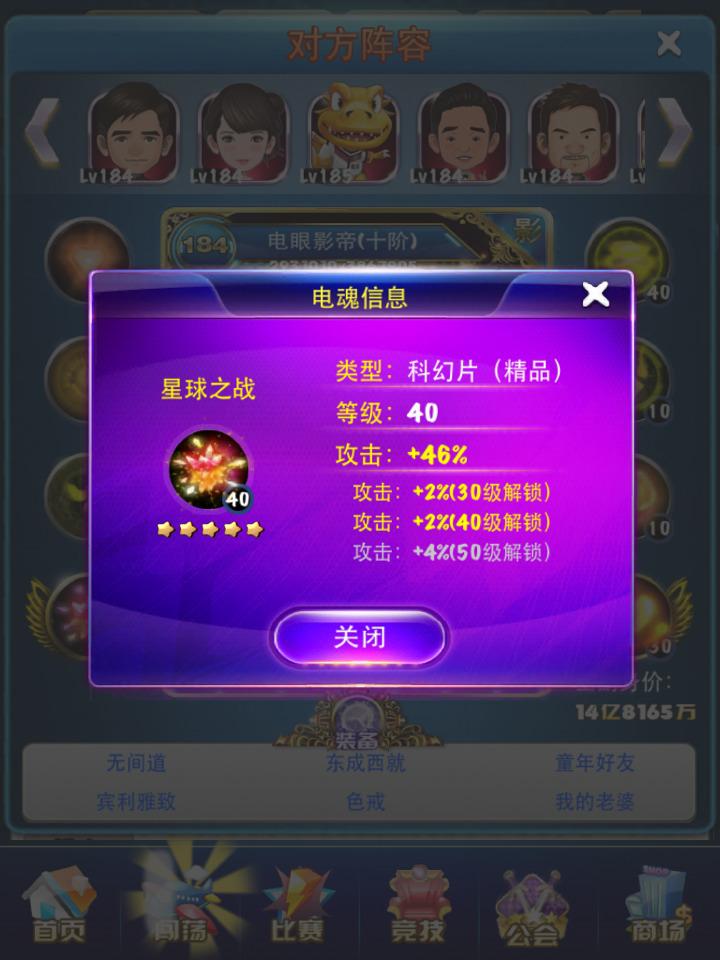
Task: Tap the 关闭 button
Action: click(359, 637)
